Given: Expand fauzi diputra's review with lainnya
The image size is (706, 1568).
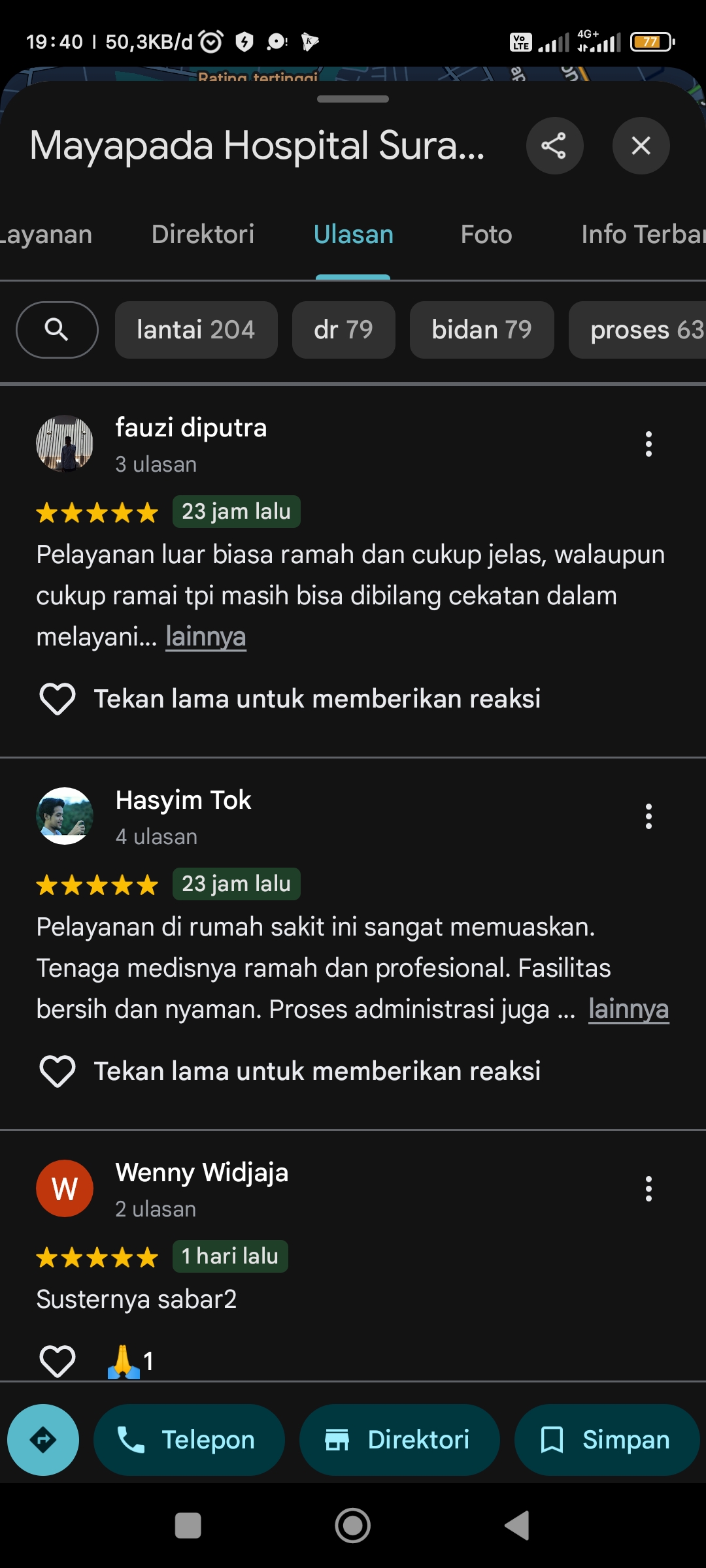Looking at the screenshot, I should (206, 636).
